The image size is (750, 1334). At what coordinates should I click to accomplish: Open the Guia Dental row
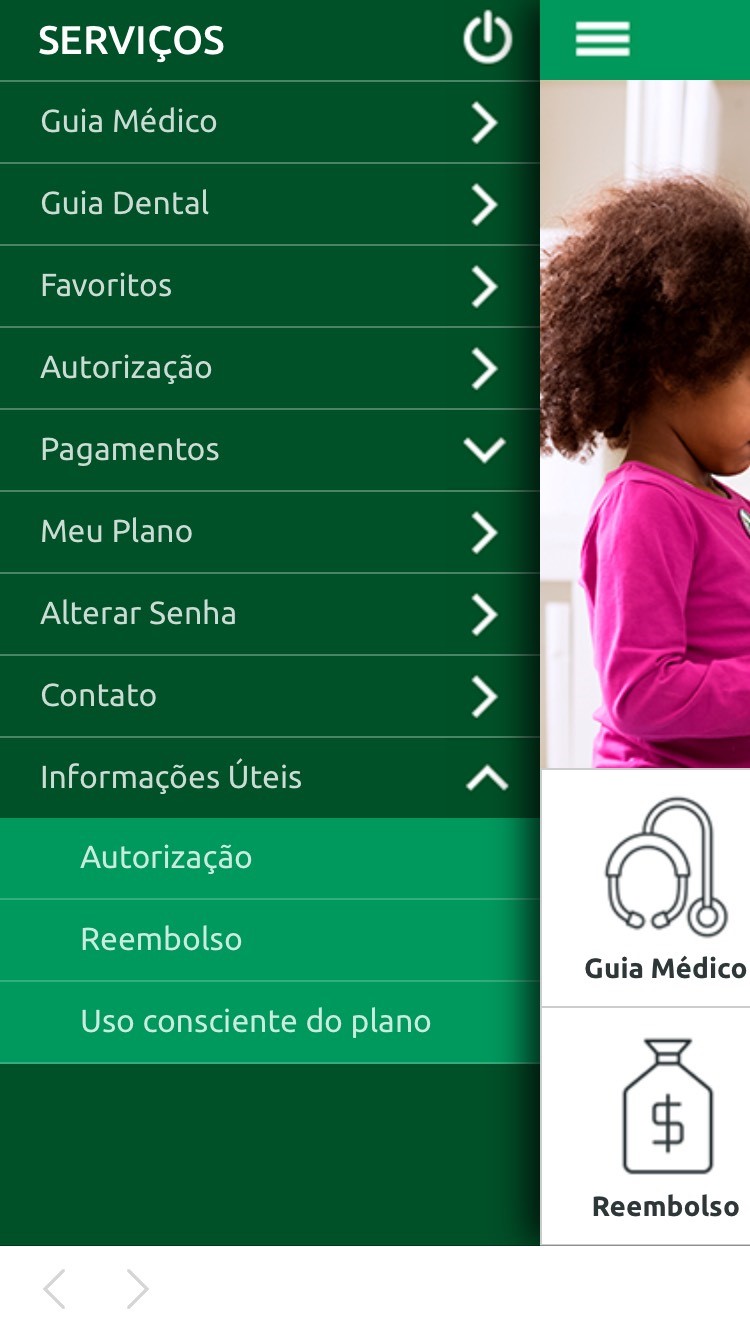click(x=270, y=204)
